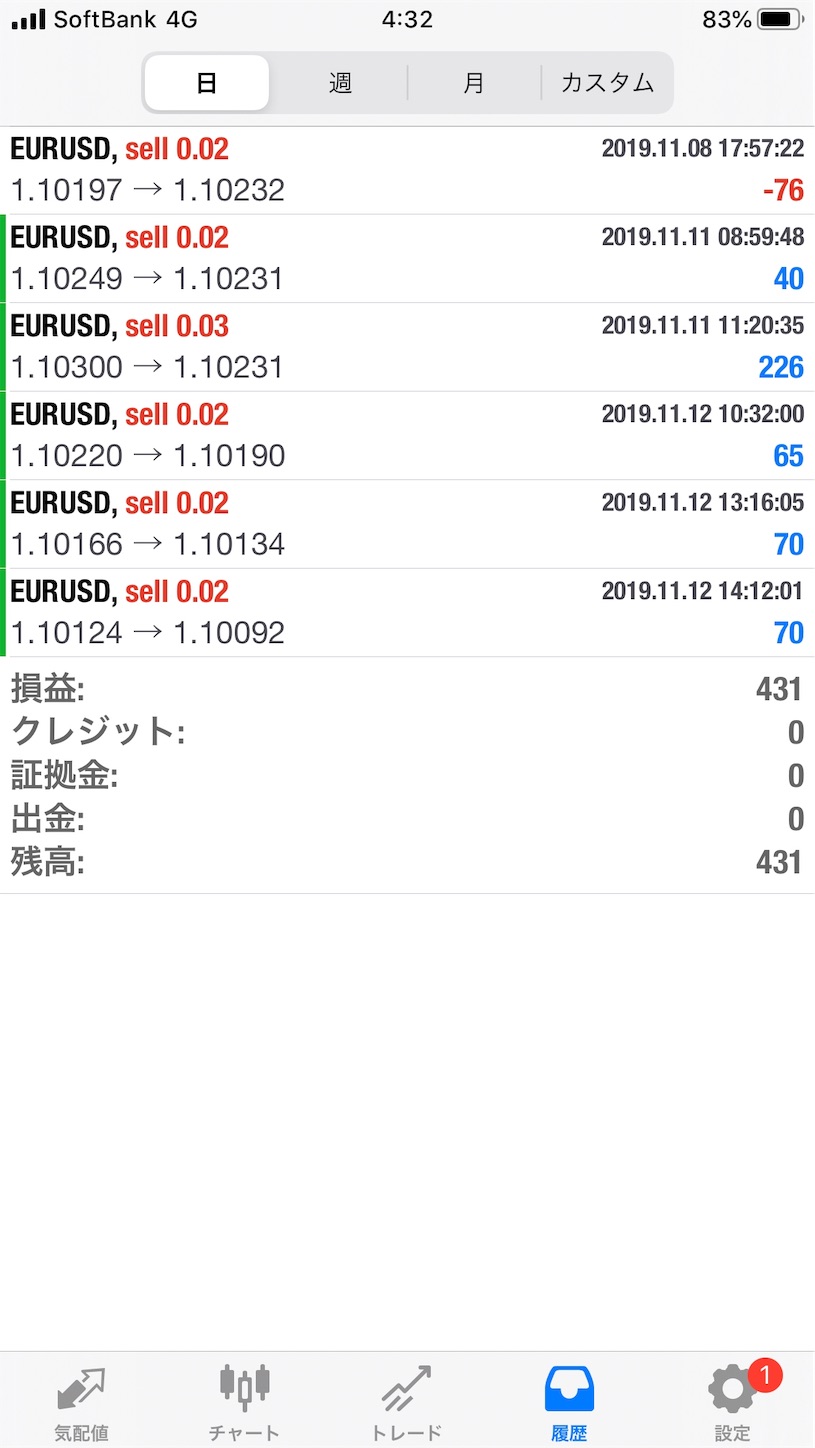Tap the clock showing 4:32

tap(407, 18)
